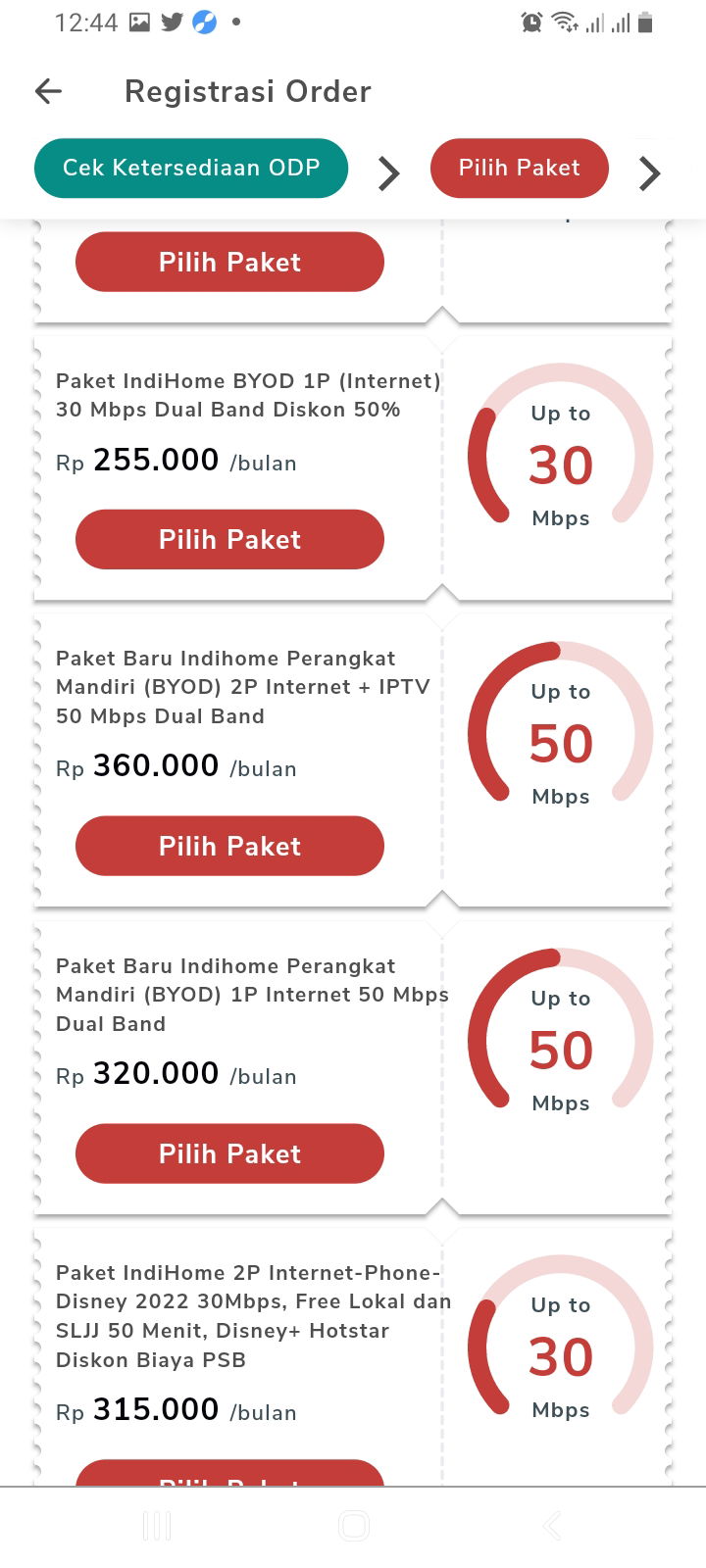The image size is (706, 1568).
Task: Select the Cek Ketersediaan ODP step
Action: click(x=190, y=168)
